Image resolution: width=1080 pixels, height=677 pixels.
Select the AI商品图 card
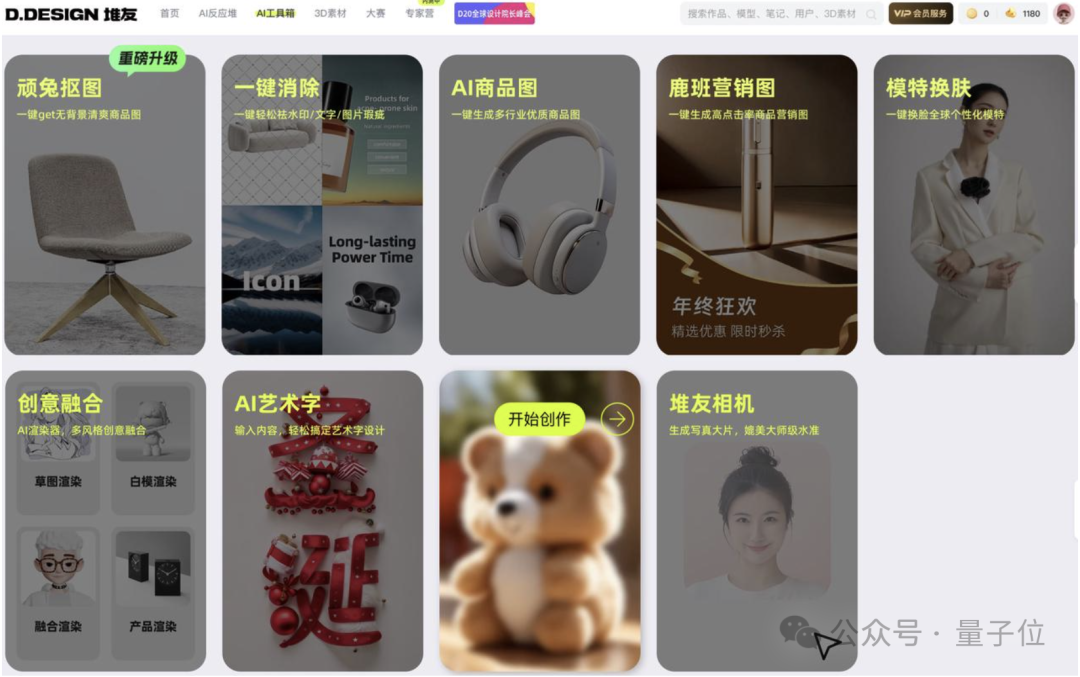coord(539,205)
